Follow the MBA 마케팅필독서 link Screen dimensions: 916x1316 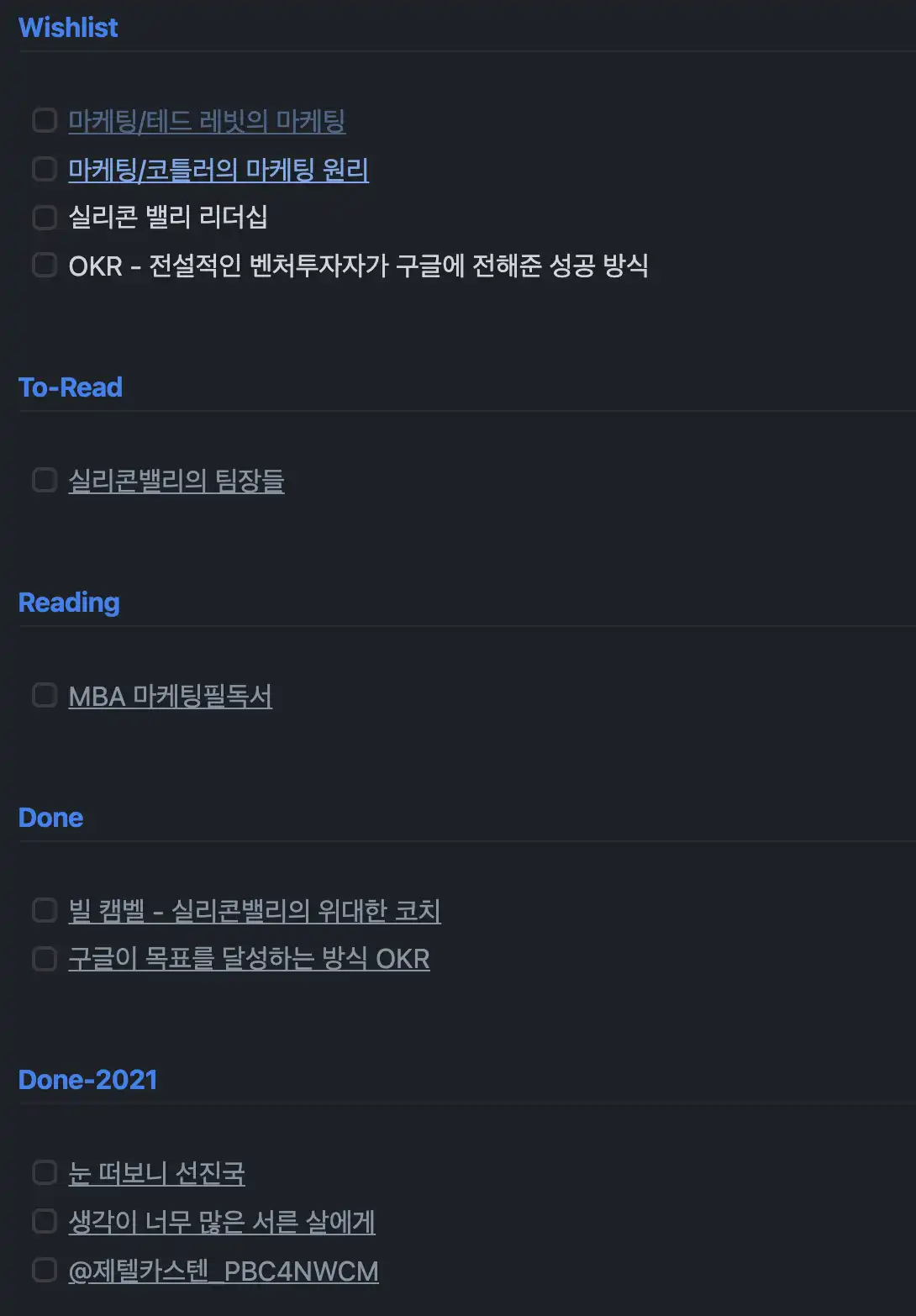[x=170, y=696]
